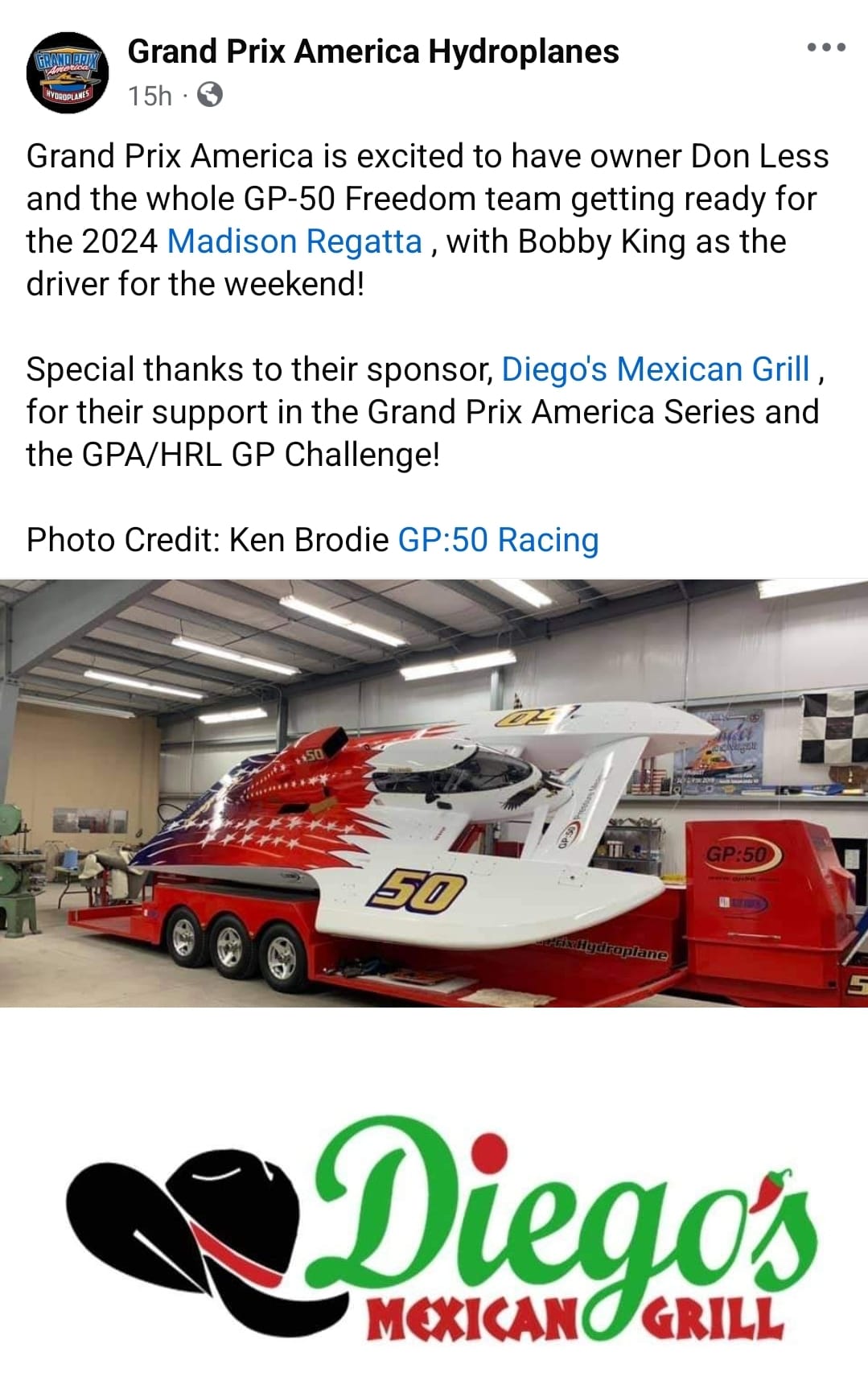Open the Madison Regatta link
The height and width of the screenshot is (1385, 868).
(294, 241)
